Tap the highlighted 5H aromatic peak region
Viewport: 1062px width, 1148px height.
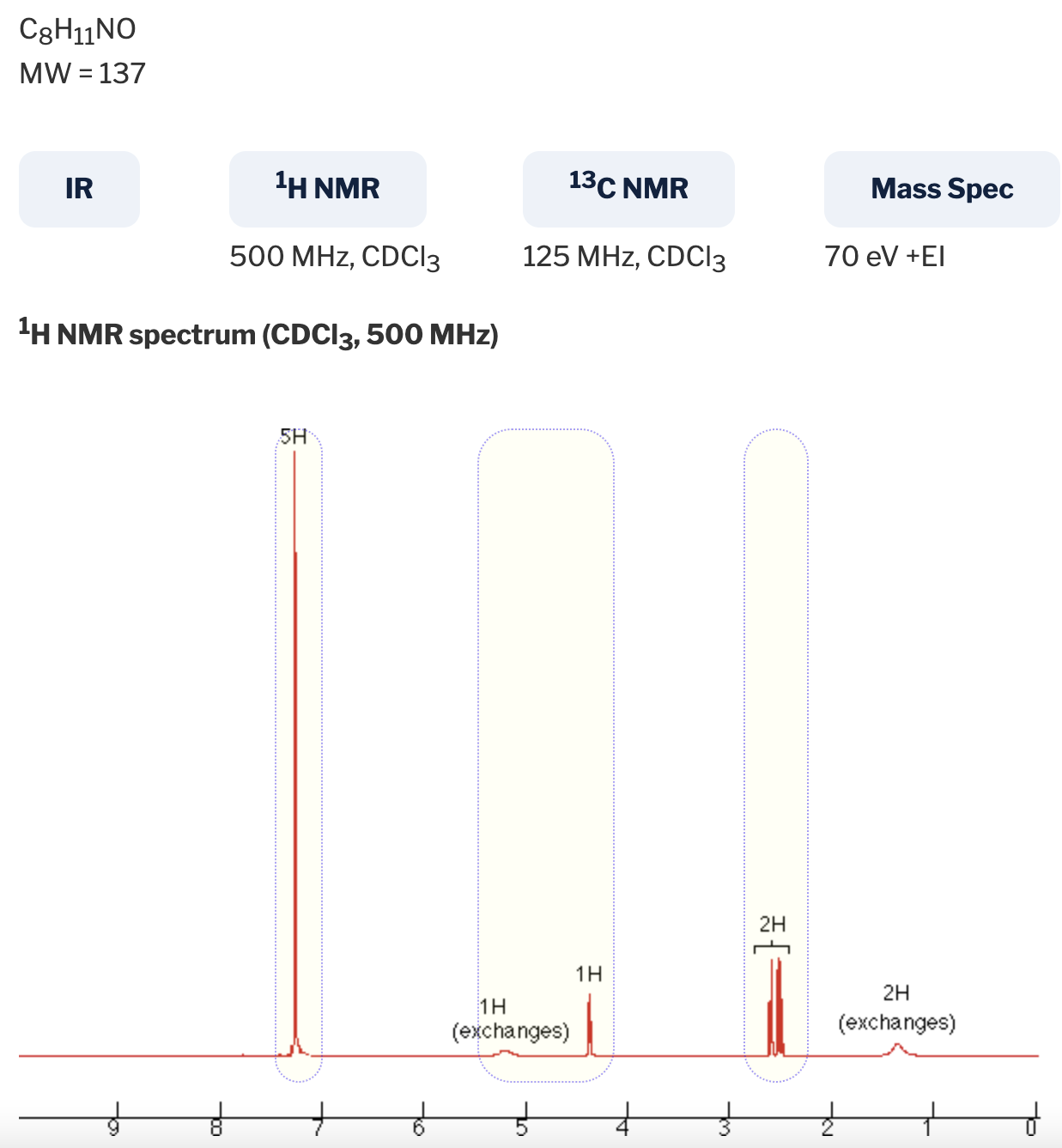pyautogui.click(x=299, y=756)
